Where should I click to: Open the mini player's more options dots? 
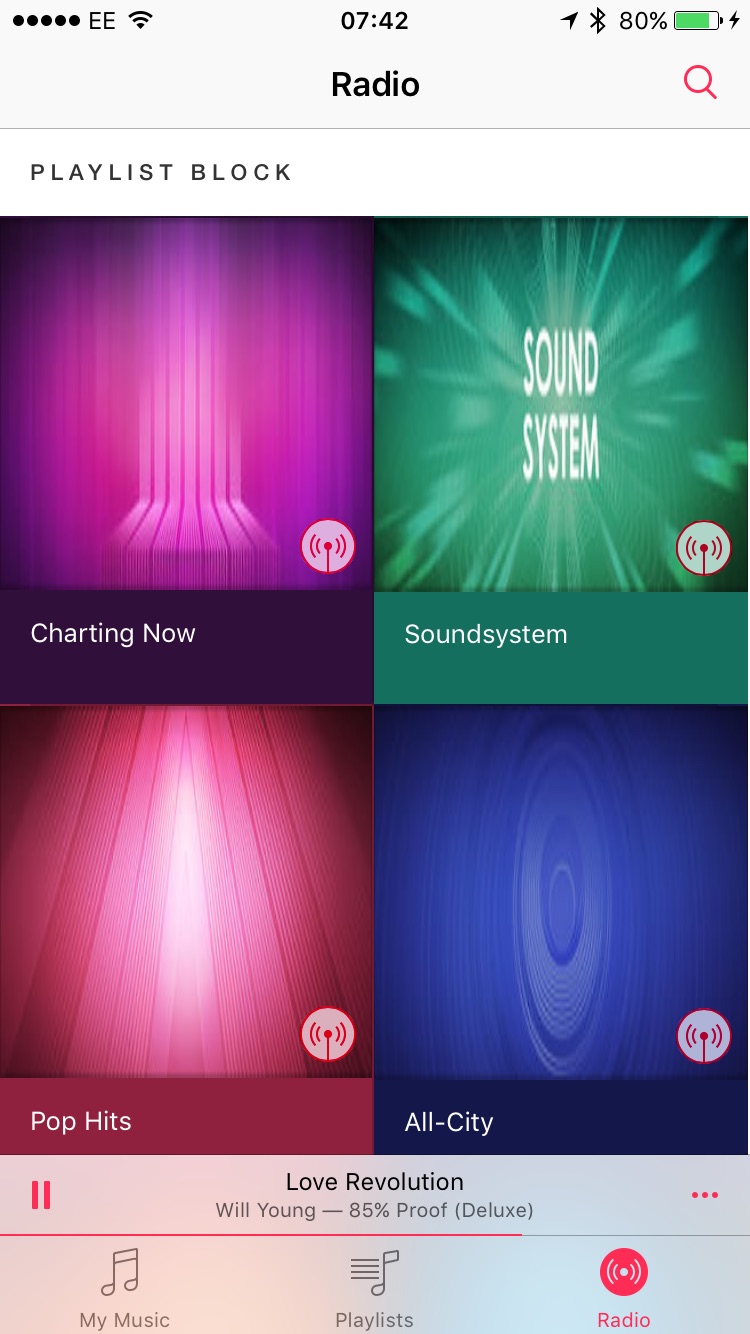tap(705, 1195)
